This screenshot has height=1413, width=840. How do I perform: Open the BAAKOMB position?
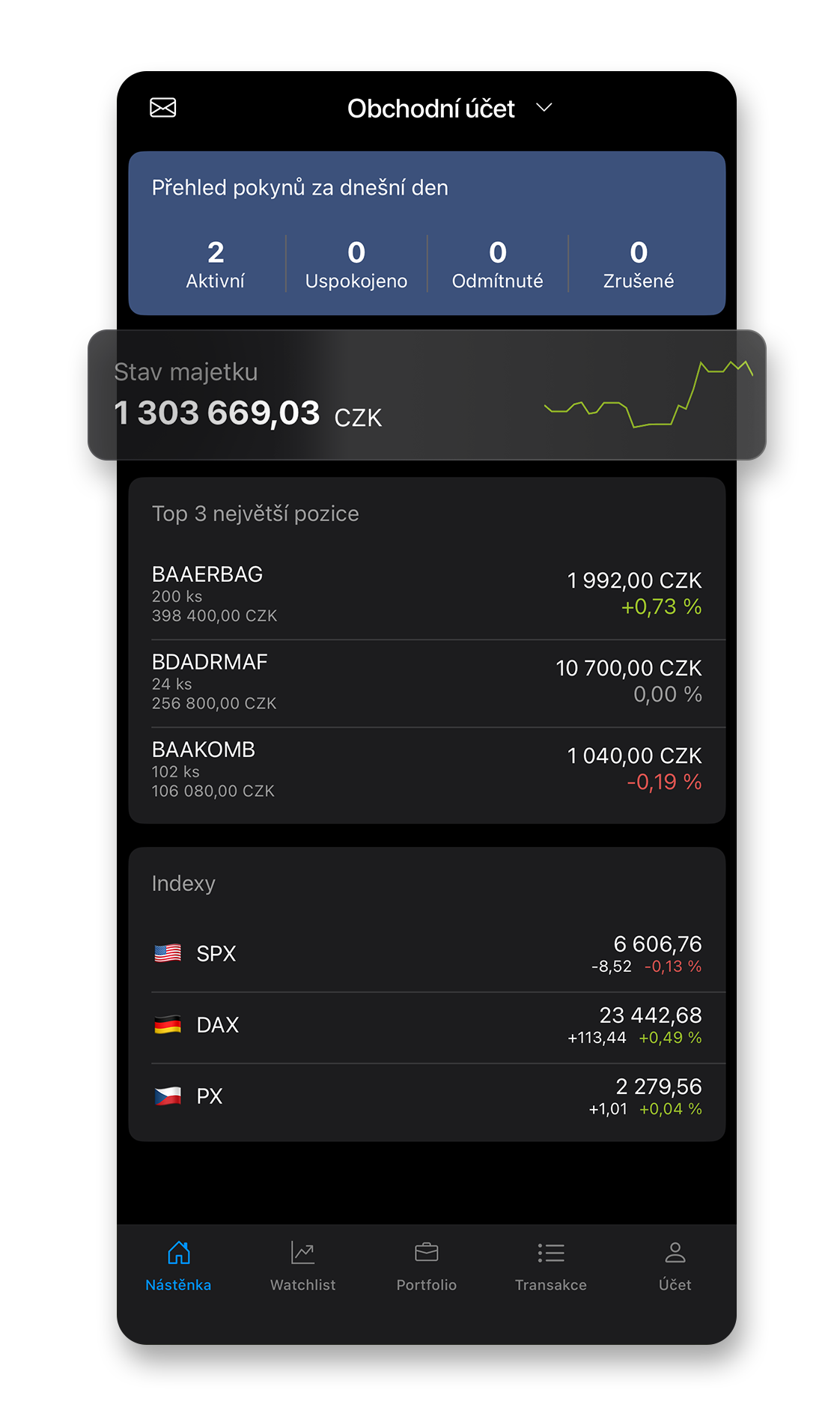coord(427,769)
